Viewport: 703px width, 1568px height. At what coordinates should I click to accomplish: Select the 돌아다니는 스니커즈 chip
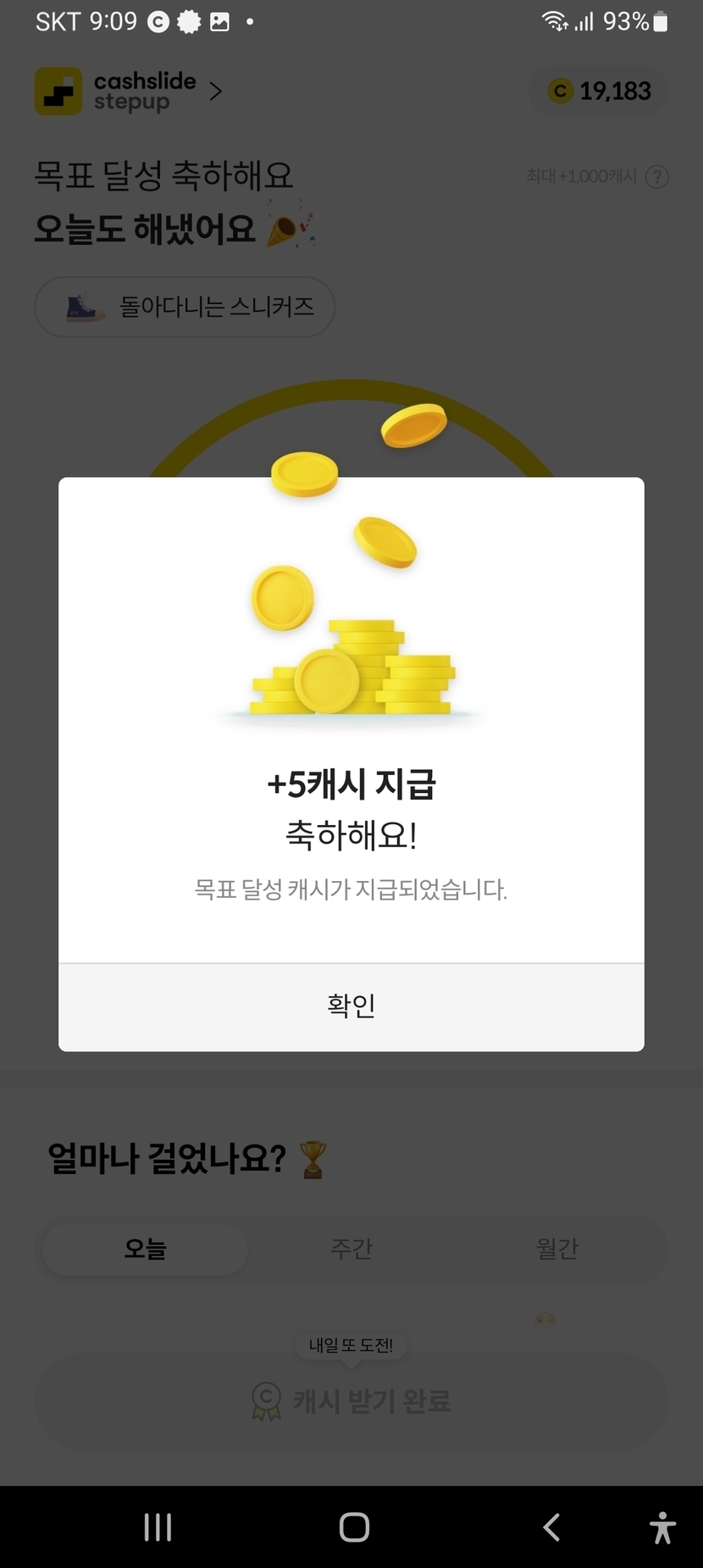click(185, 307)
